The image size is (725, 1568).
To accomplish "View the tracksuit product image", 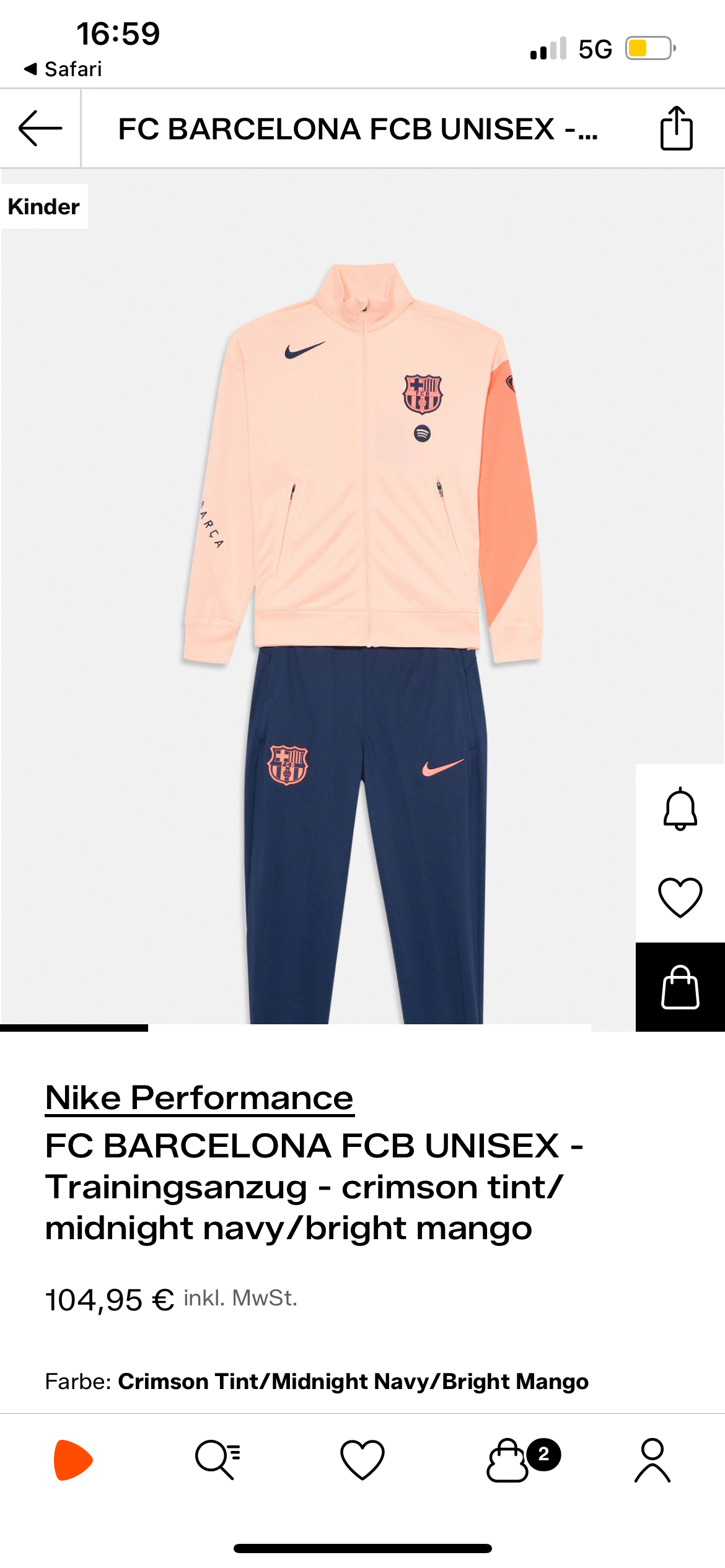I will coord(362,619).
